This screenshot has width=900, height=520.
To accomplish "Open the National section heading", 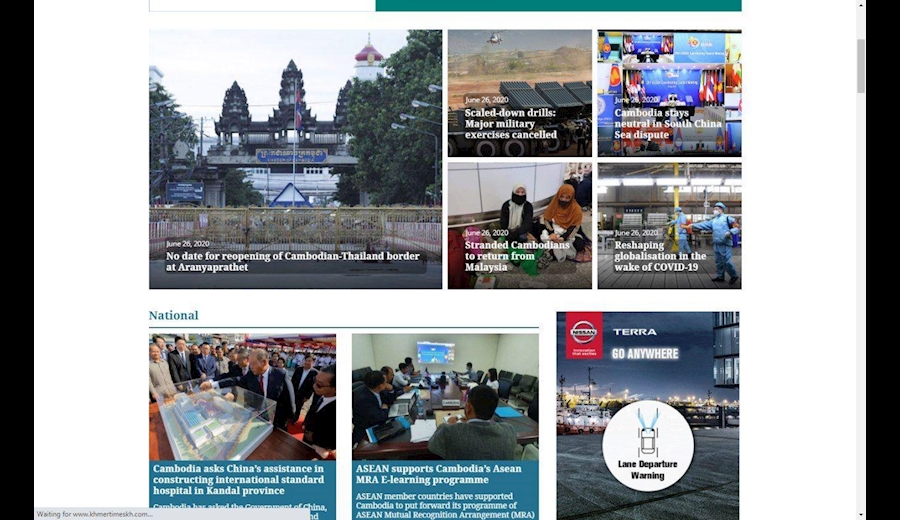I will 173,315.
